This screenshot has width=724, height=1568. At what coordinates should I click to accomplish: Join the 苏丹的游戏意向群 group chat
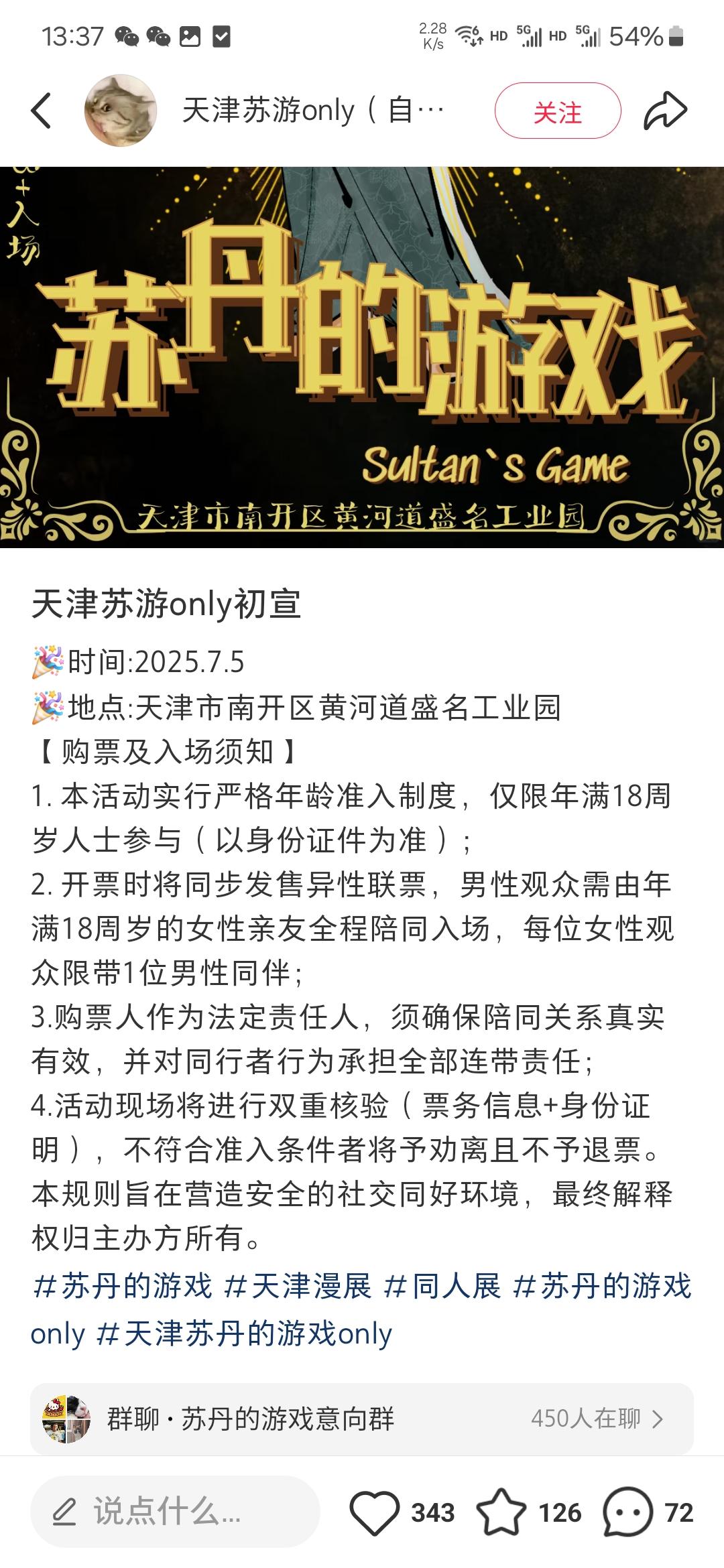click(x=362, y=1419)
